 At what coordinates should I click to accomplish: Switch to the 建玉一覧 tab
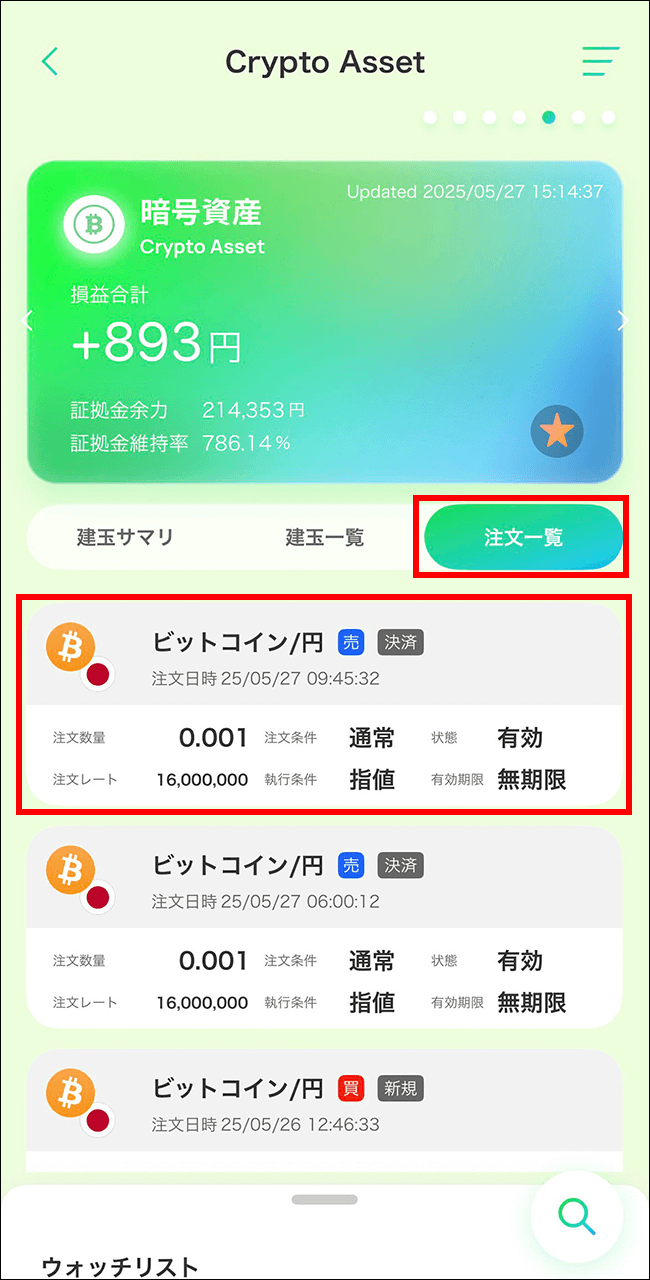point(325,538)
